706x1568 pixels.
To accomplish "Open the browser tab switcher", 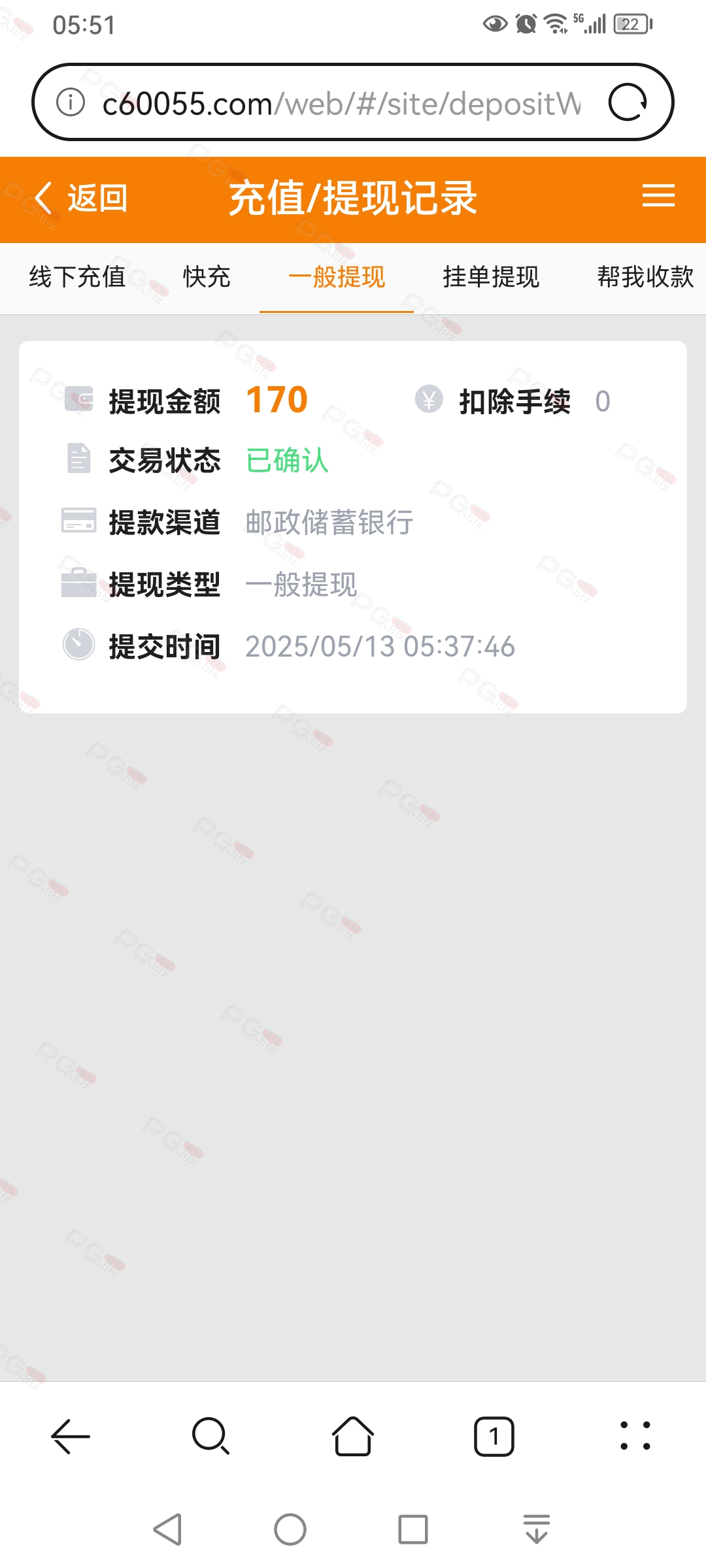I will [494, 1437].
